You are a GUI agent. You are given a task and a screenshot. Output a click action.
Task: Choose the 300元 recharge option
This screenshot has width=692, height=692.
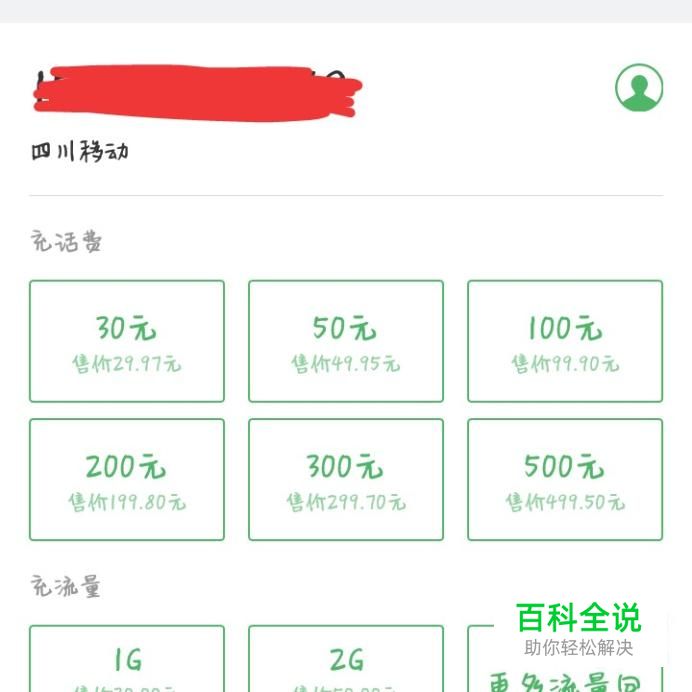(x=346, y=479)
